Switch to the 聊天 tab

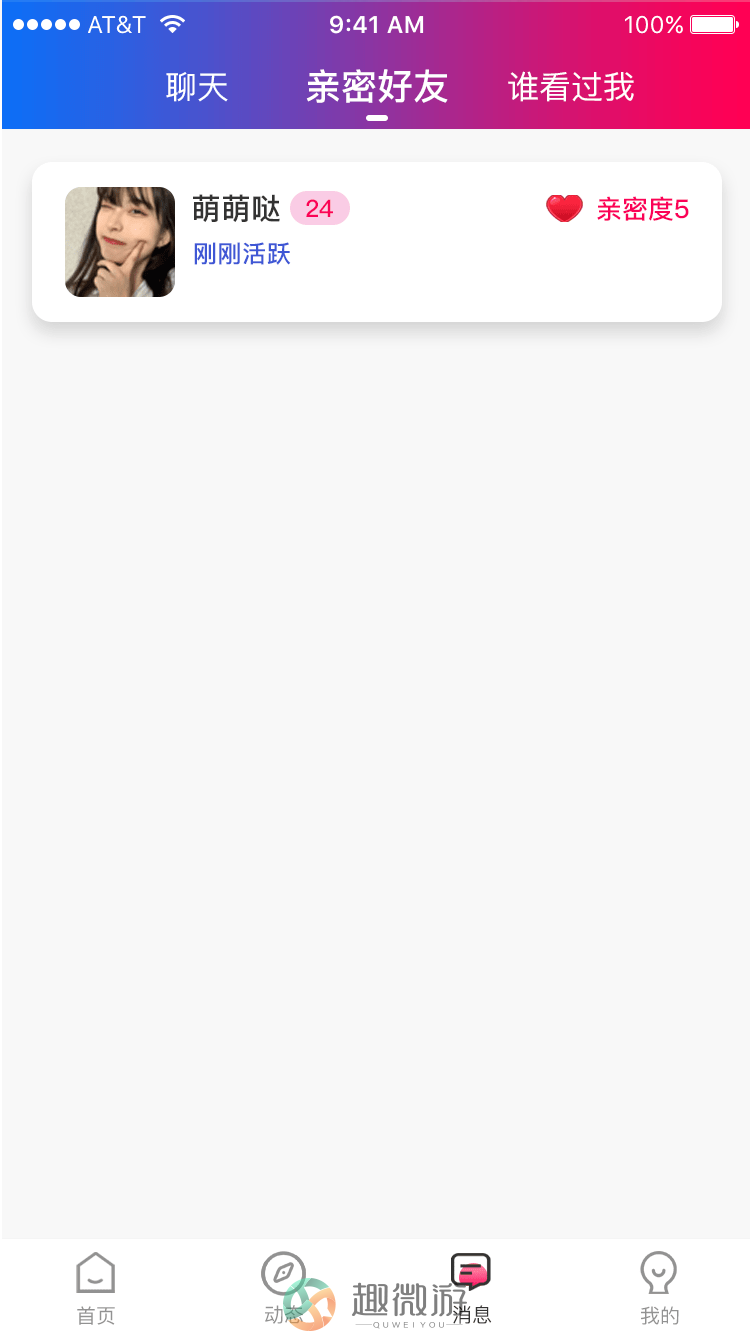coord(197,88)
